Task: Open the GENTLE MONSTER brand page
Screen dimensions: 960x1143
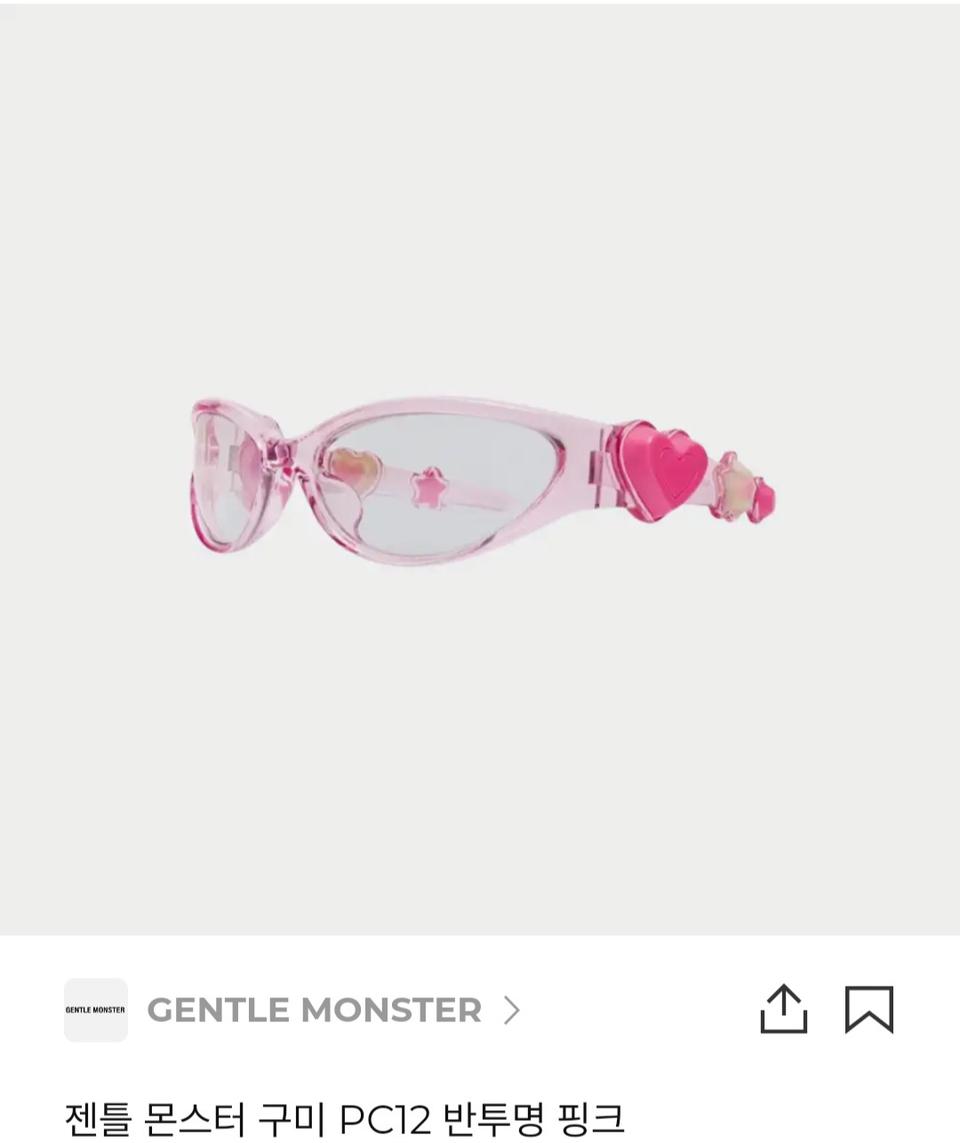Action: tap(313, 1010)
